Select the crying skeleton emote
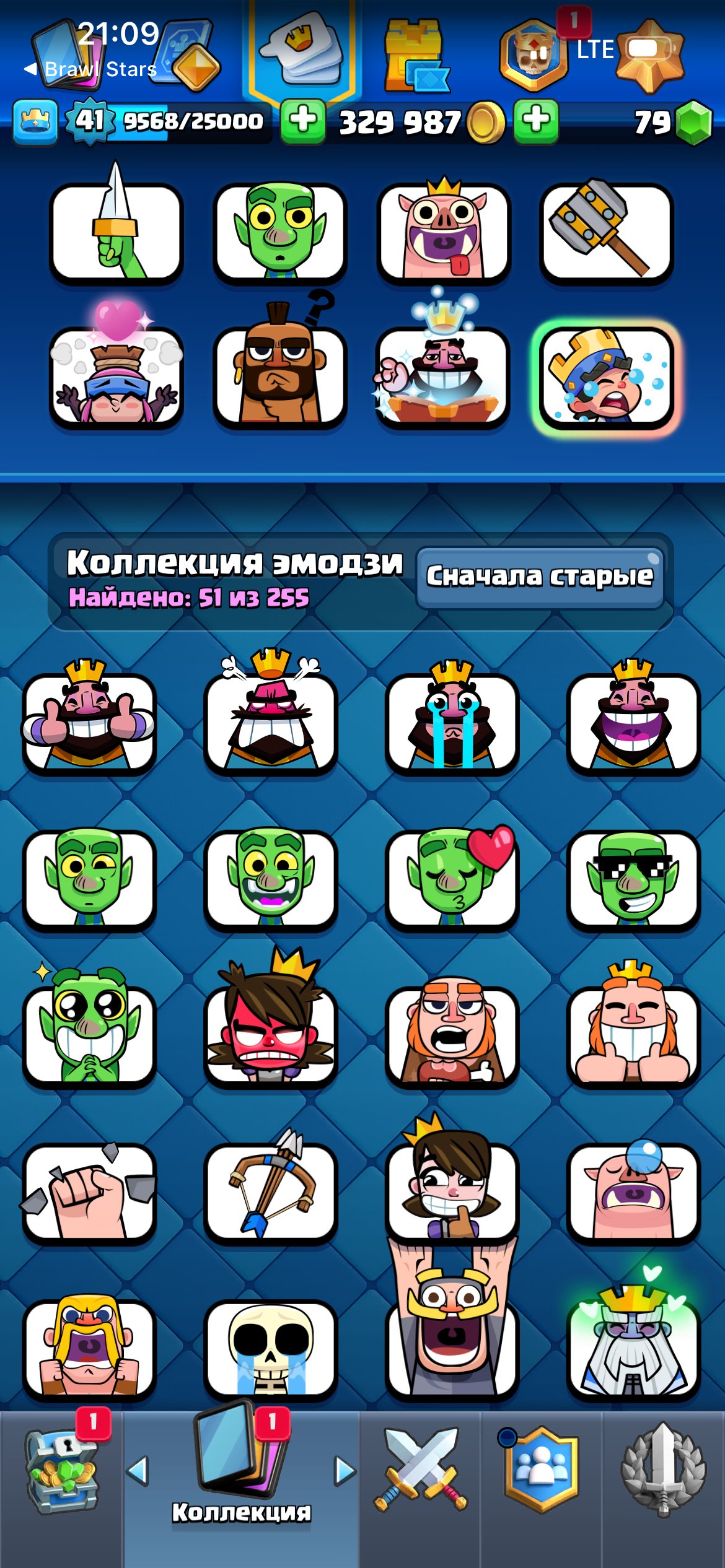725x1568 pixels. point(271,1349)
